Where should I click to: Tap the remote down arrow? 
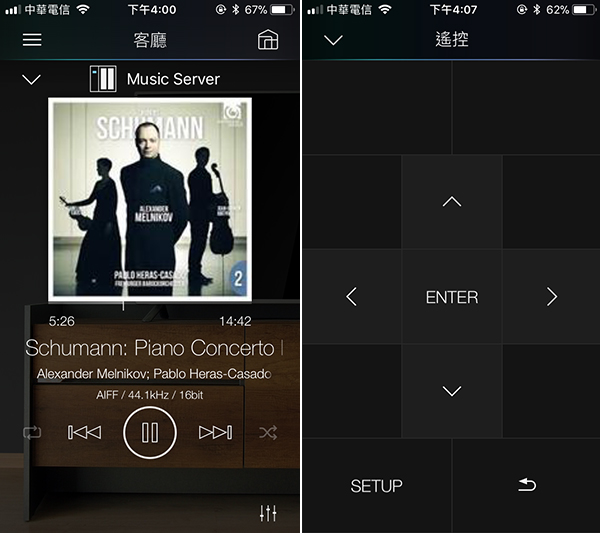452,391
